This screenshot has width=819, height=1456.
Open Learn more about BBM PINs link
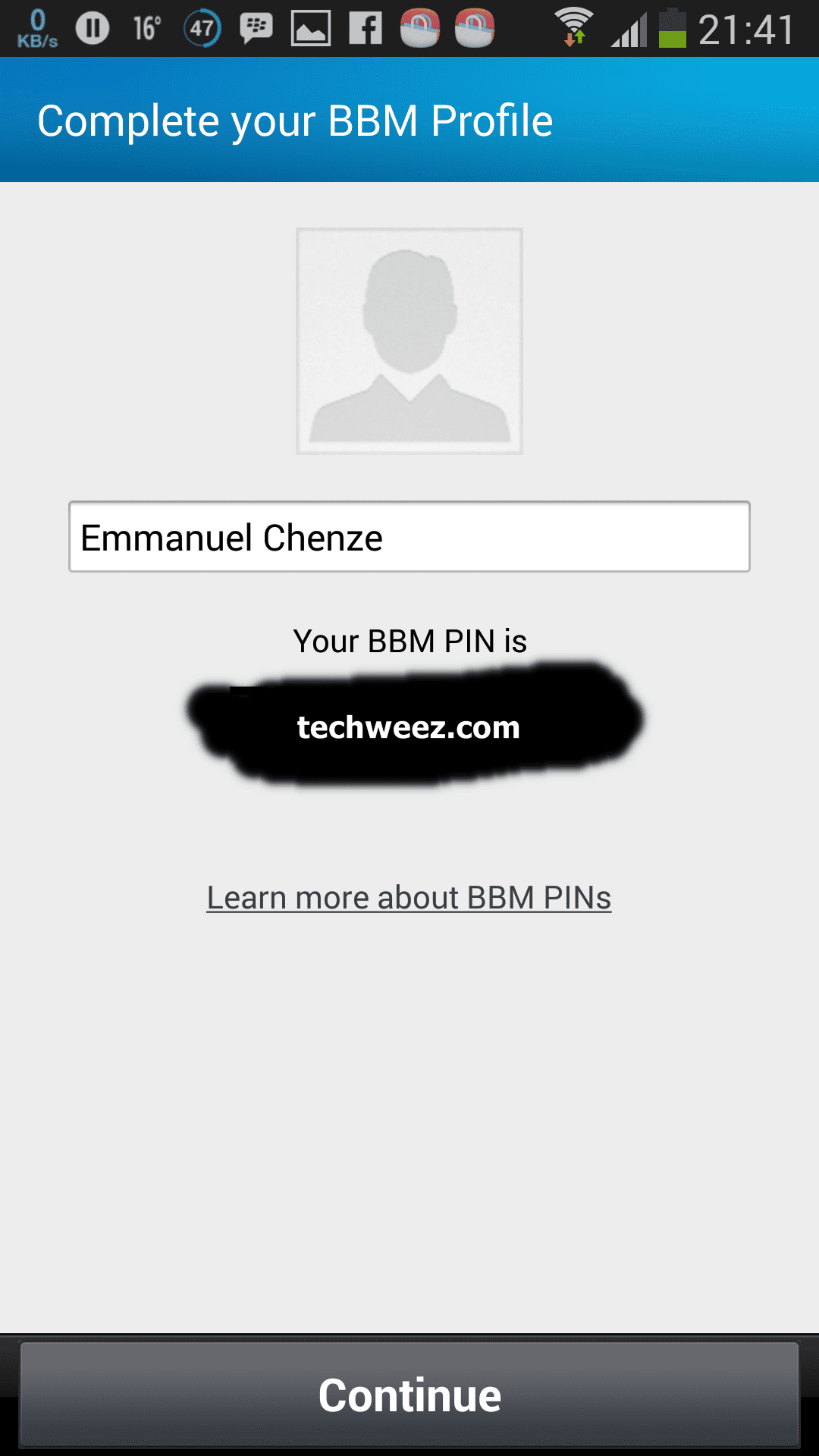click(409, 898)
